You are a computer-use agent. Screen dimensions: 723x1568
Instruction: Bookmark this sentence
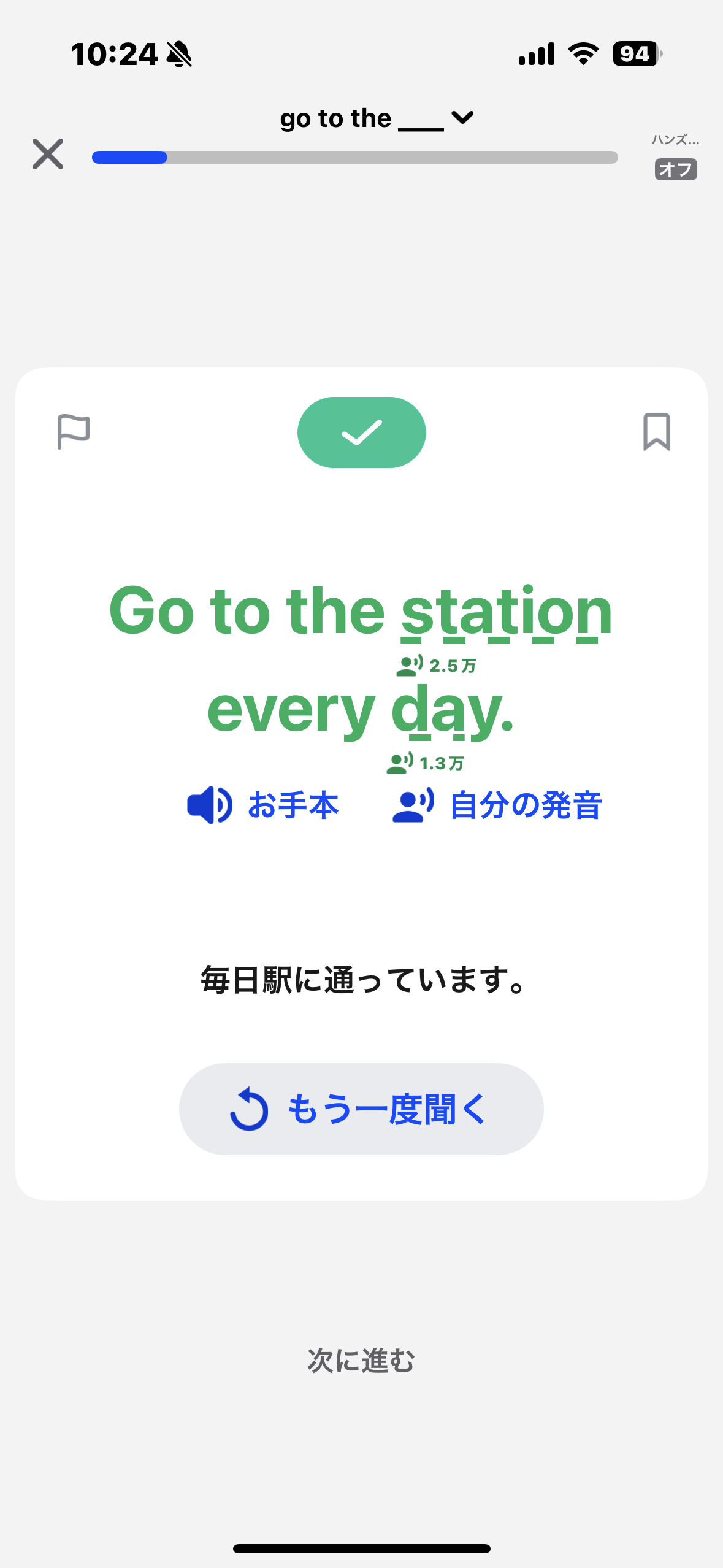click(x=656, y=432)
